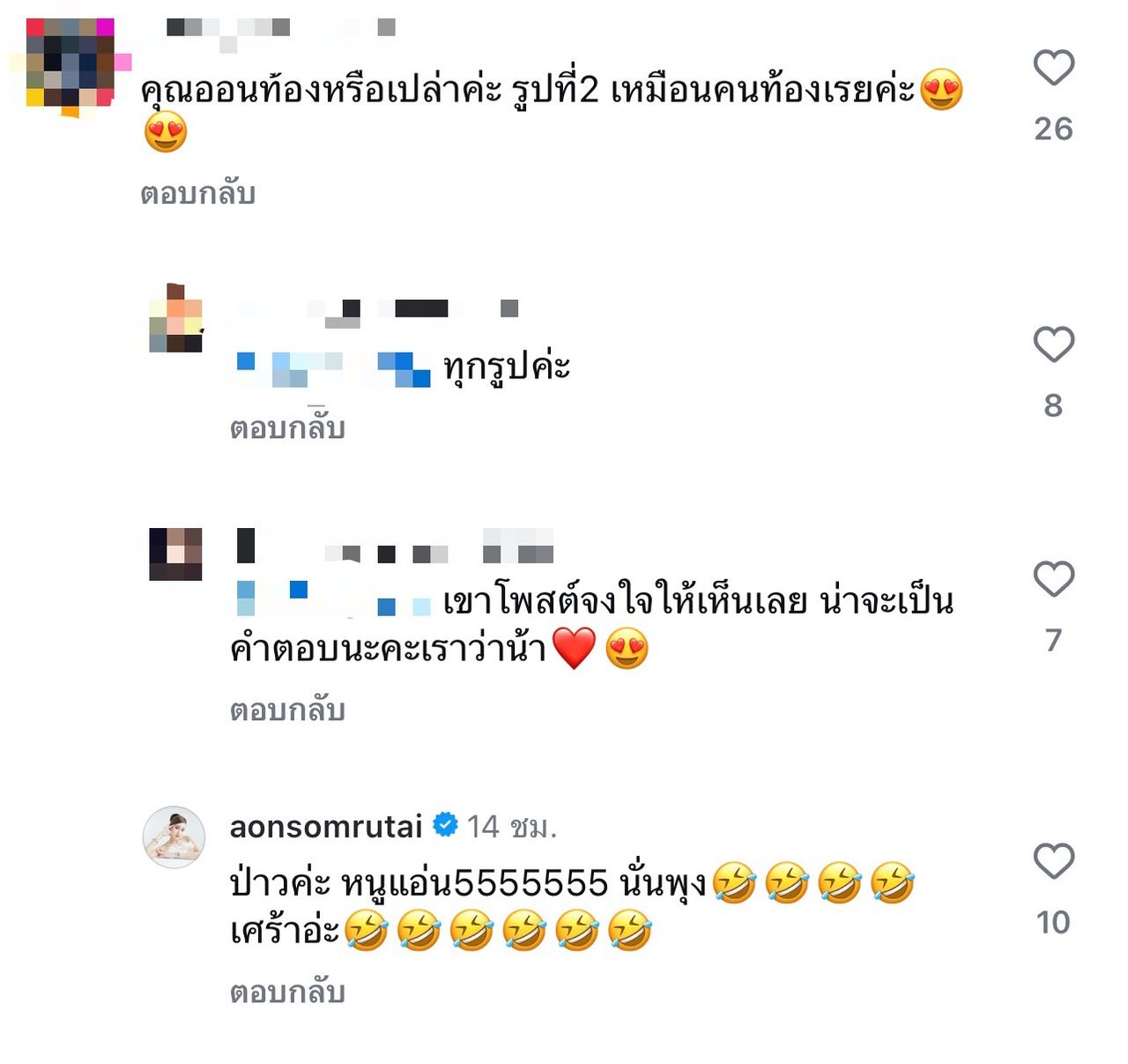Like the 'ทุกรูปค่ะ' reply
The height and width of the screenshot is (1064, 1128).
pos(1053,344)
